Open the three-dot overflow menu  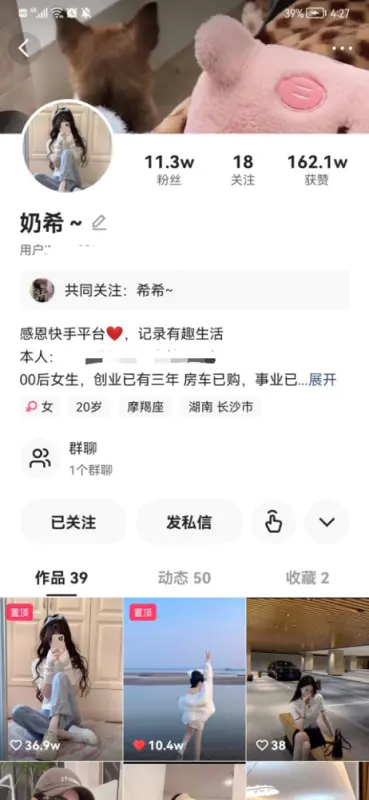342,48
